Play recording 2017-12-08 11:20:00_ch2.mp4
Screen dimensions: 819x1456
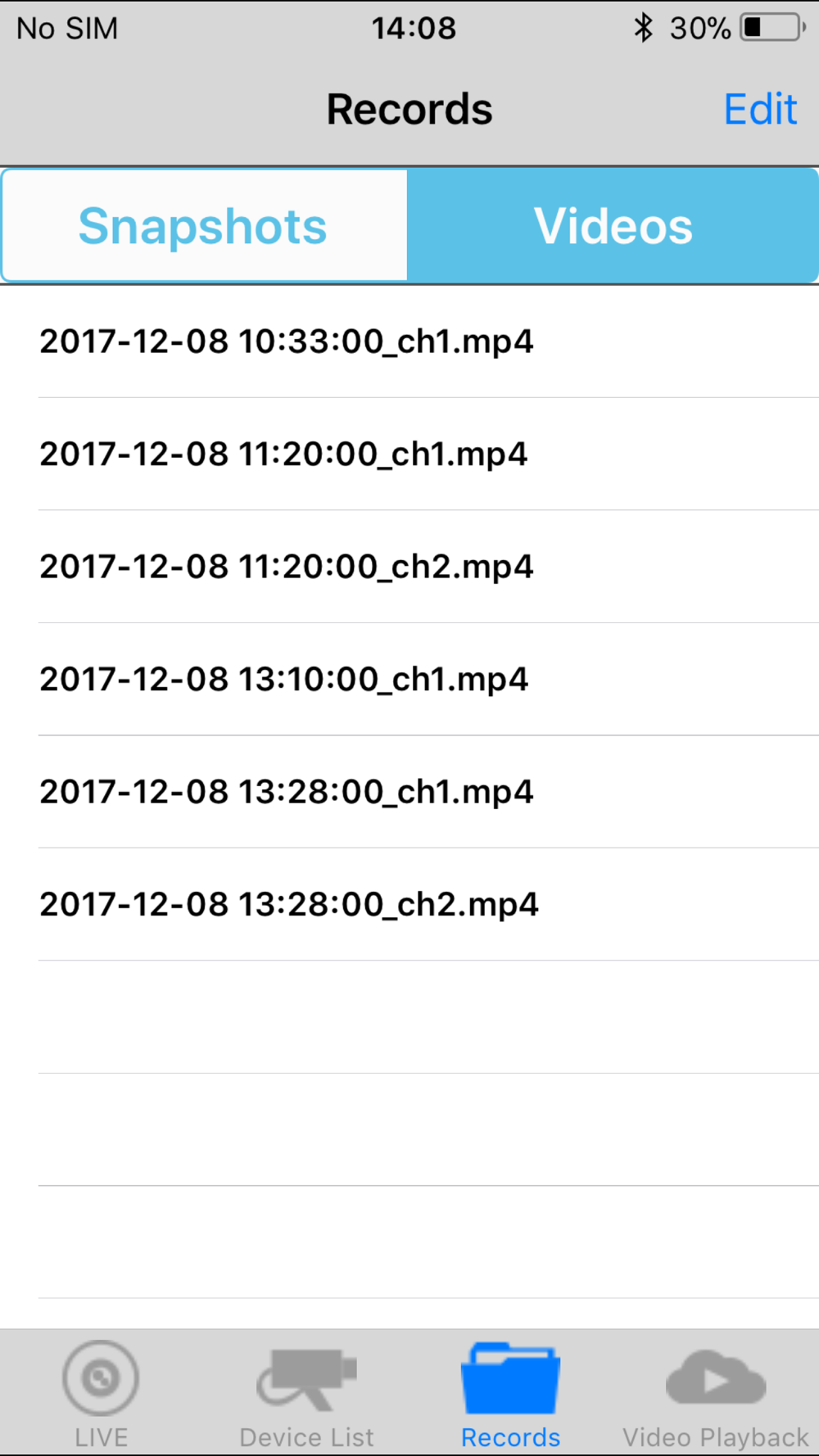[x=409, y=567]
